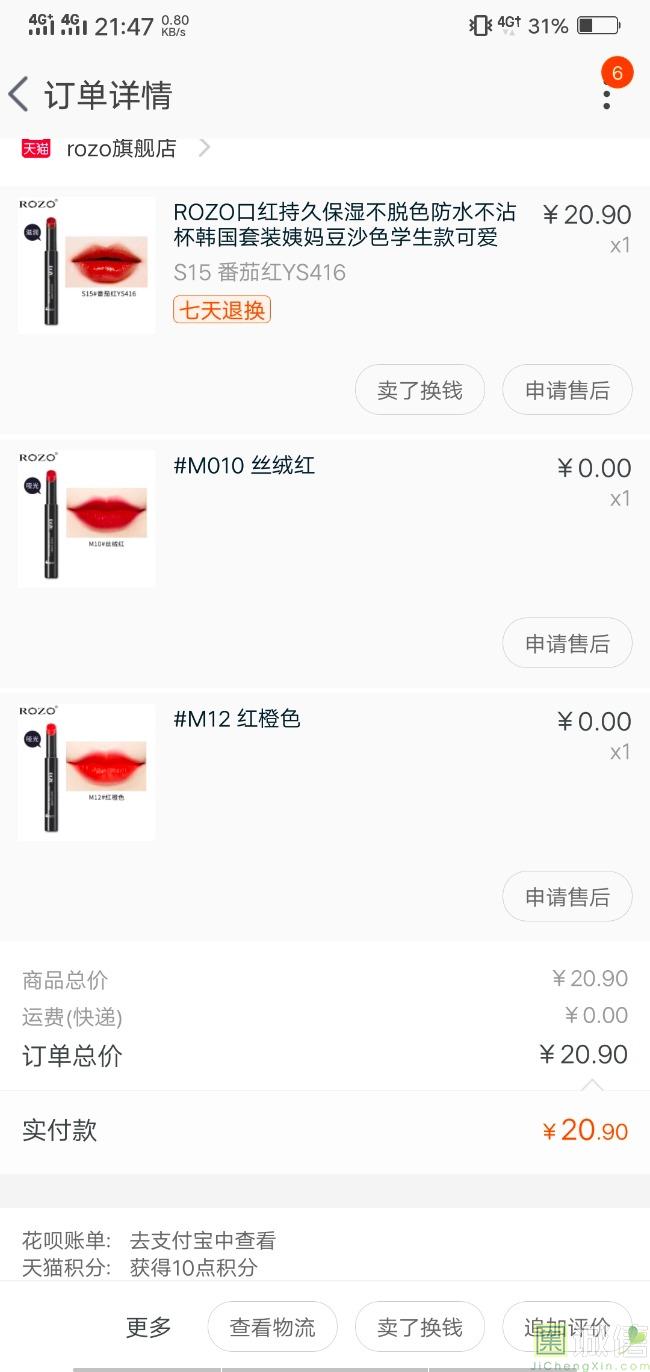
Task: Tap 卖了换钱 in the bottom action bar
Action: [419, 1327]
